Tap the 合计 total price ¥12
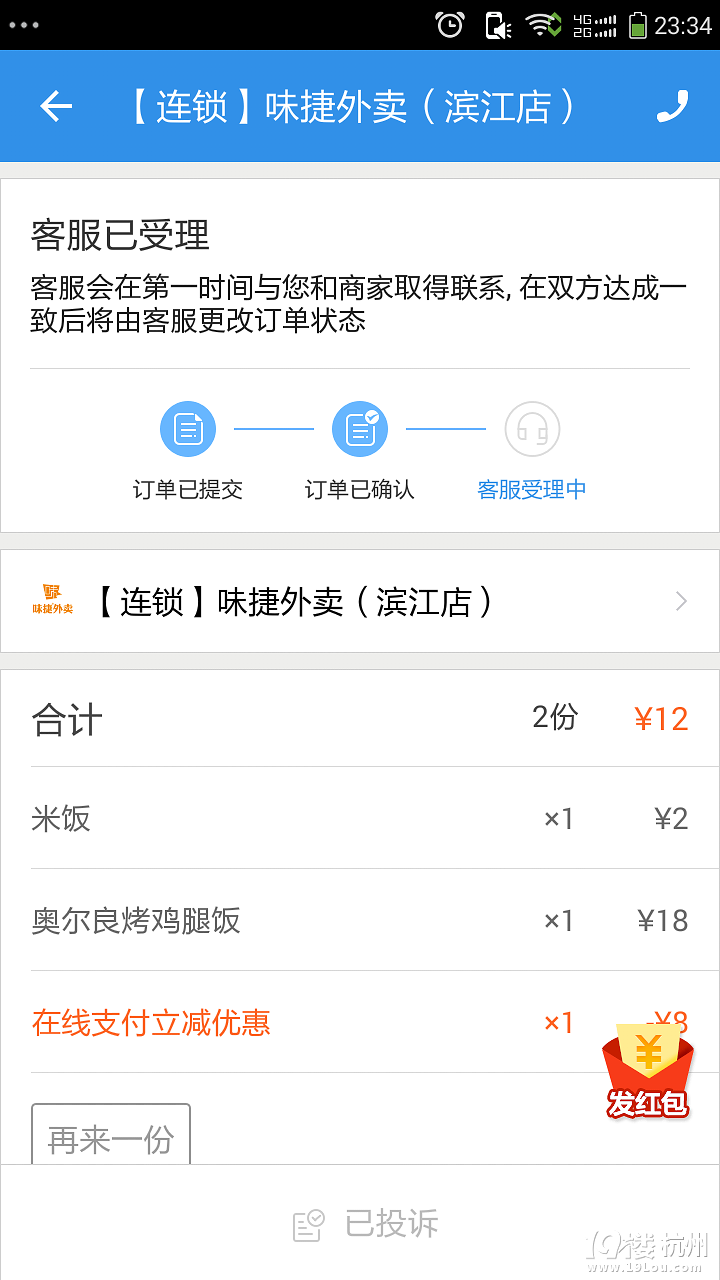The height and width of the screenshot is (1280, 720). (x=663, y=718)
